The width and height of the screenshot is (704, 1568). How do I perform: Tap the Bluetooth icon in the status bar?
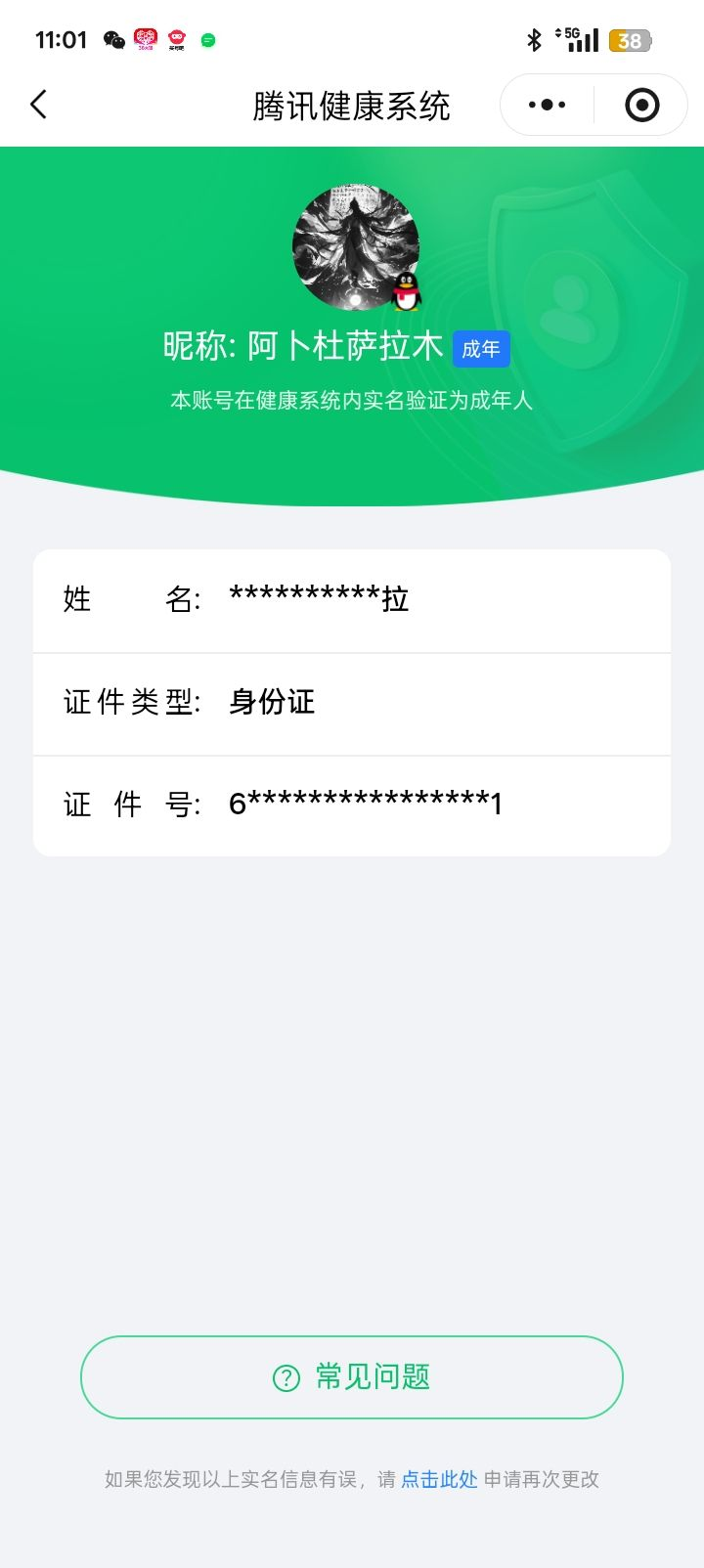534,40
